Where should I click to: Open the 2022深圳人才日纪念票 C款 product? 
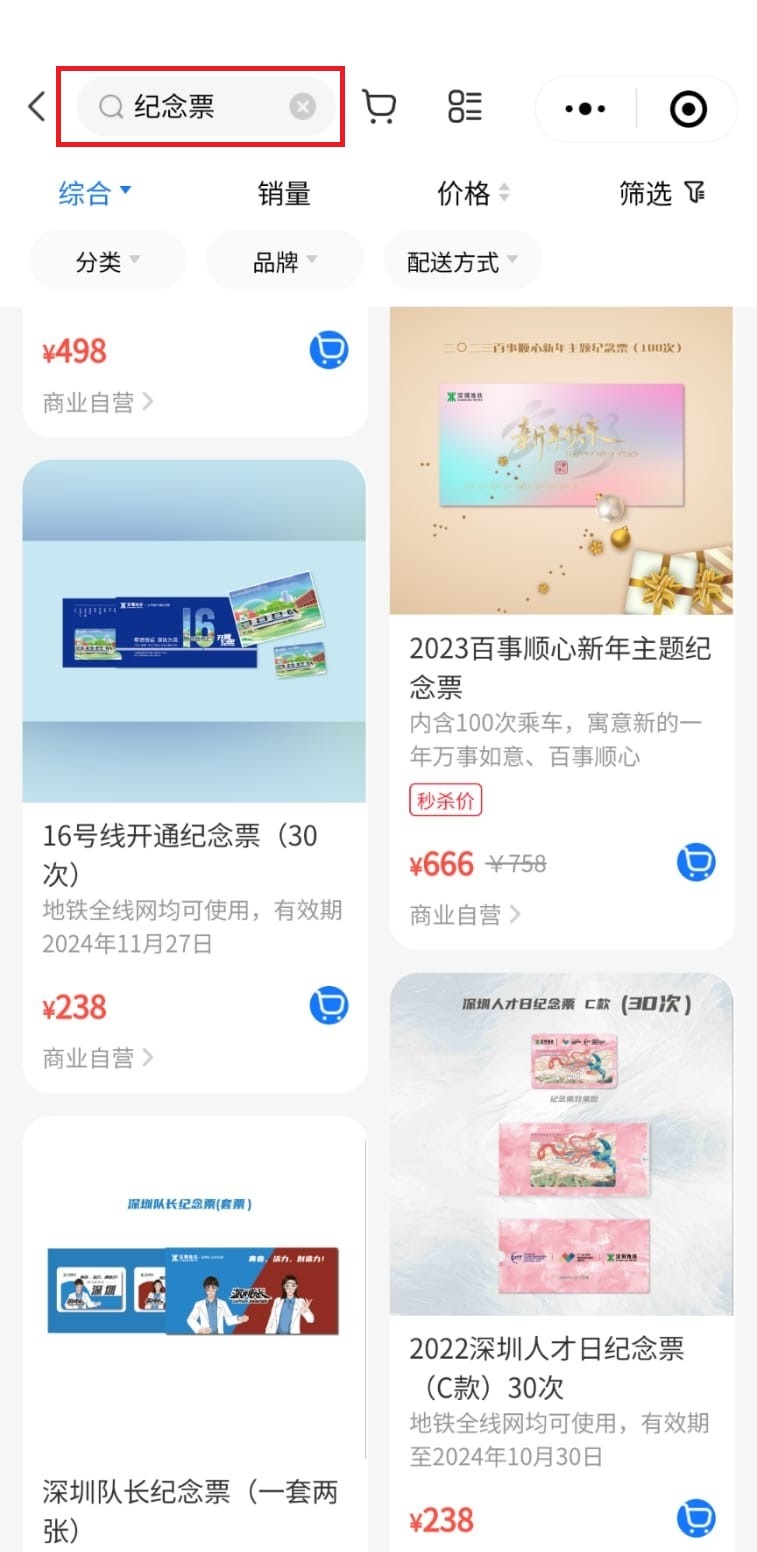coord(561,1262)
